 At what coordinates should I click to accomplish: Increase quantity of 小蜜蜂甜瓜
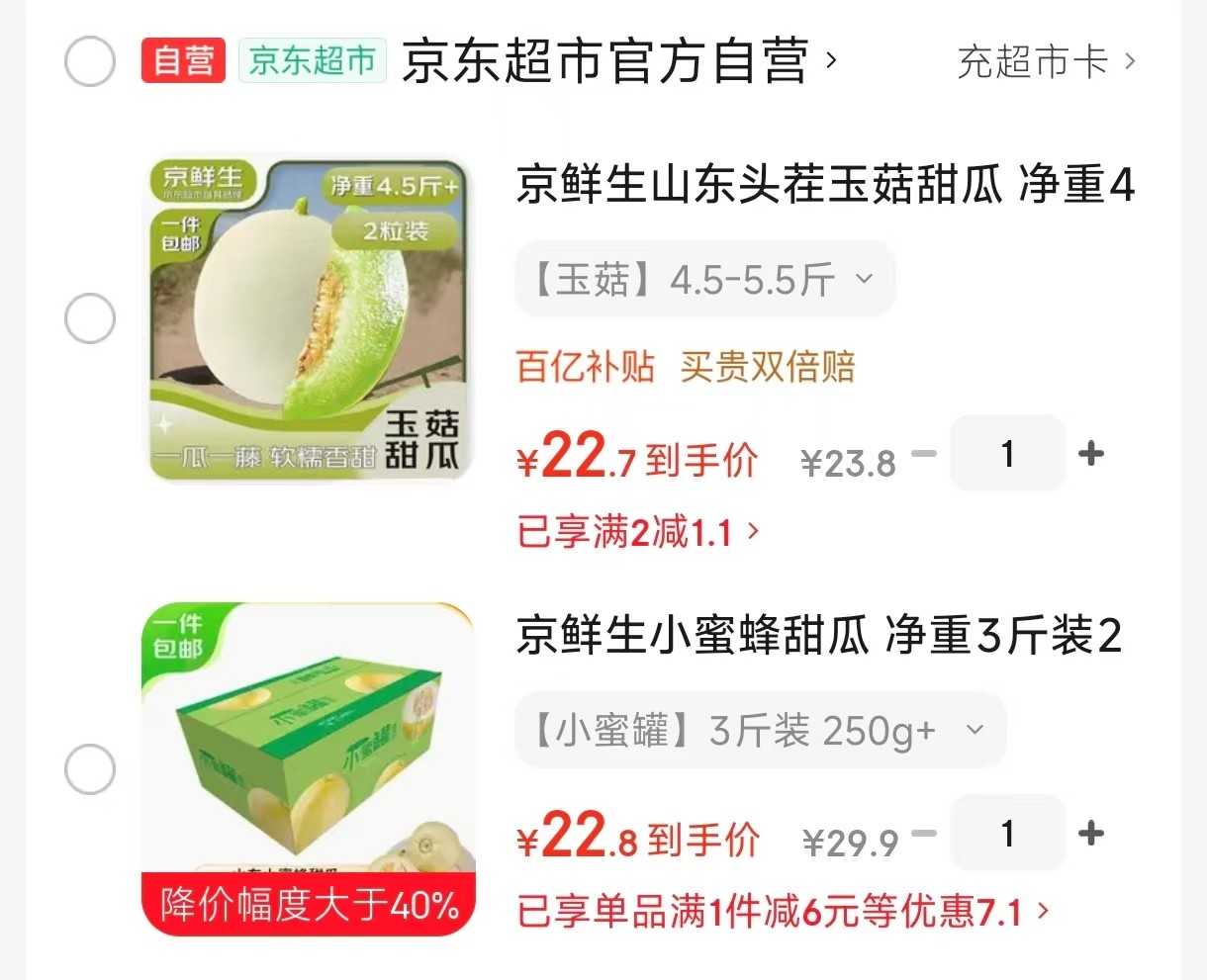(1091, 834)
